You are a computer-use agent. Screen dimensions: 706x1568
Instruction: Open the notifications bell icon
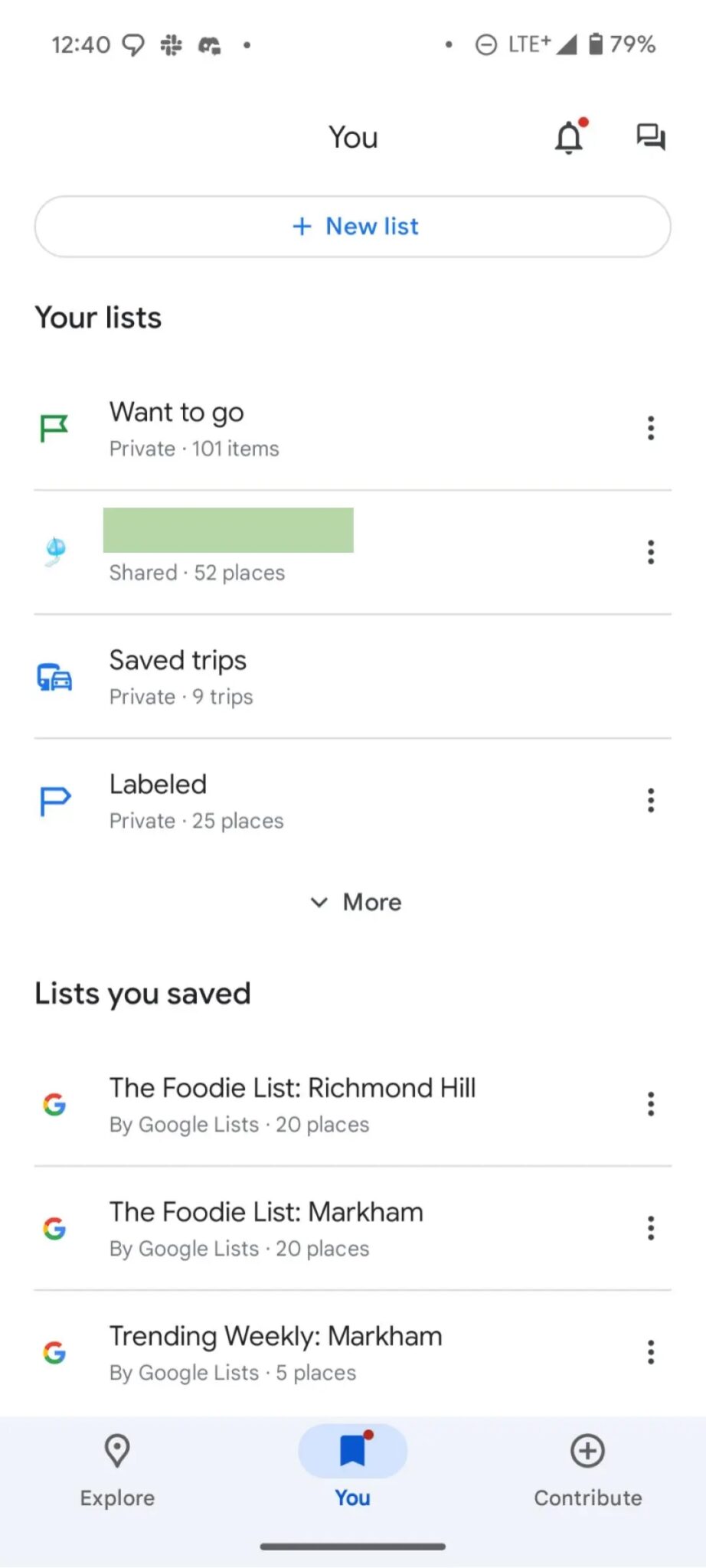pos(567,138)
